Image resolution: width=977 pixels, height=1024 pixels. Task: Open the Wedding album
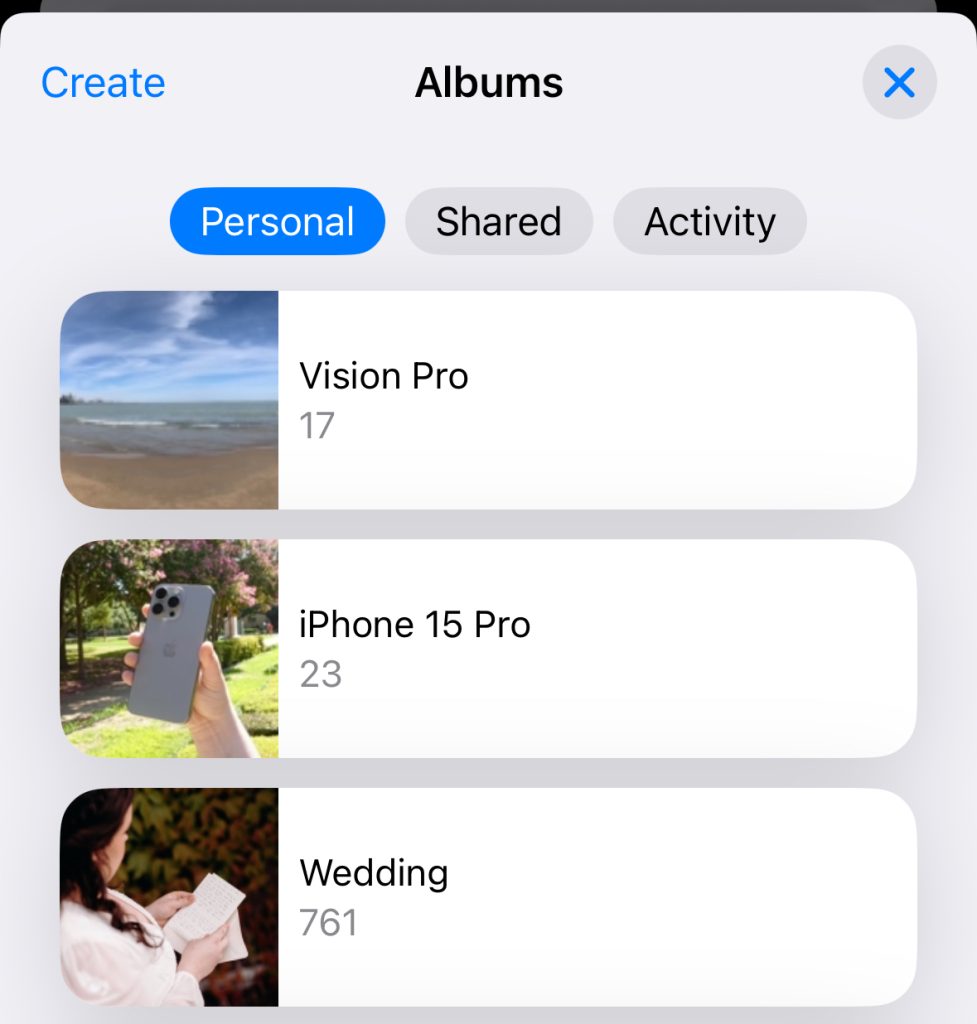pos(488,896)
